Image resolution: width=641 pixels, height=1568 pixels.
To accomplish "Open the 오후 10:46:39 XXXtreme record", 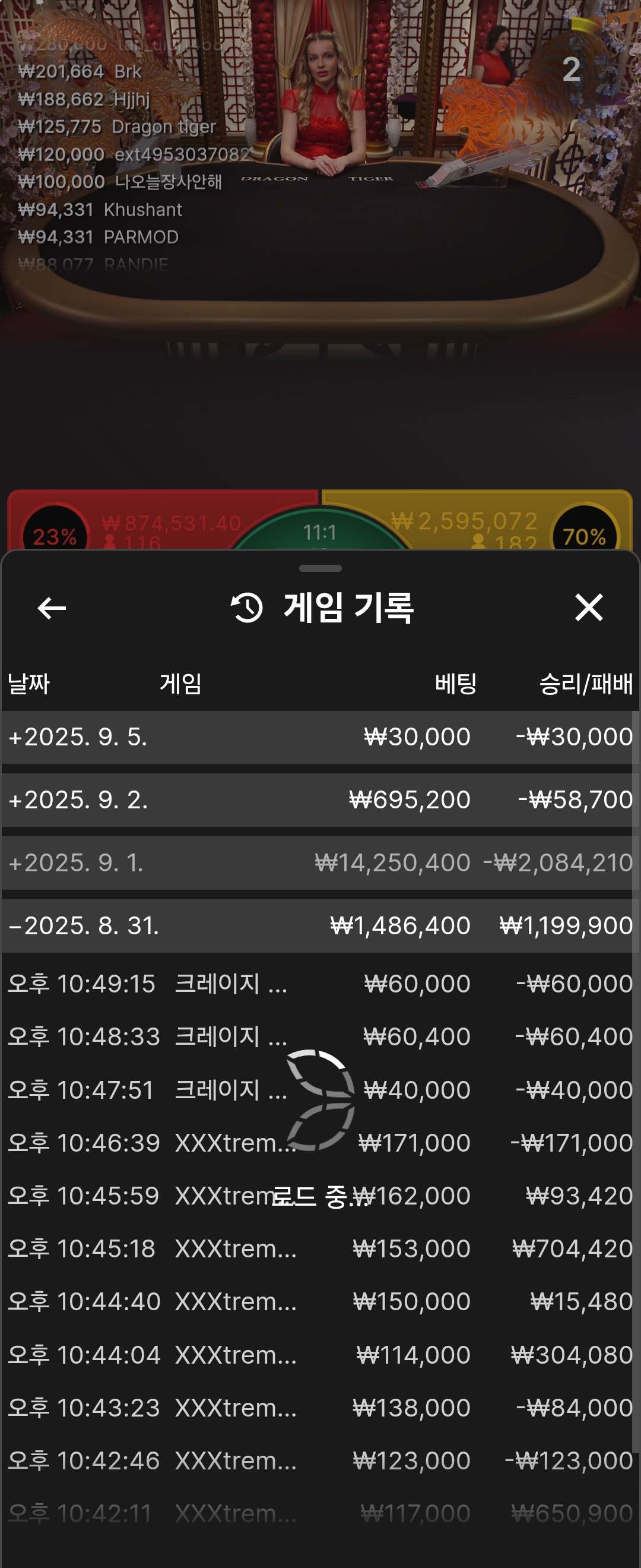I will coord(316,1143).
